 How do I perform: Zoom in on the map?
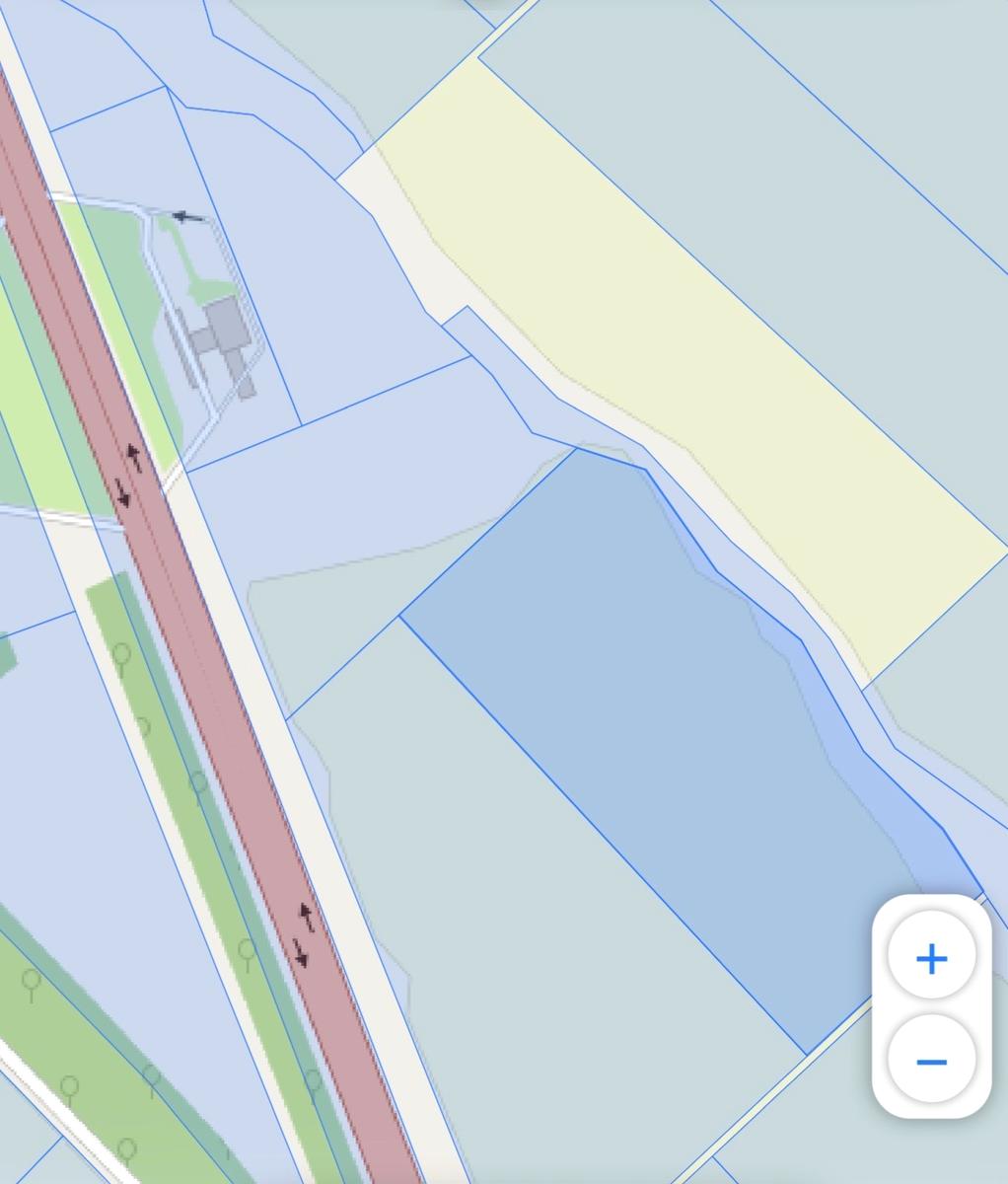click(x=931, y=957)
